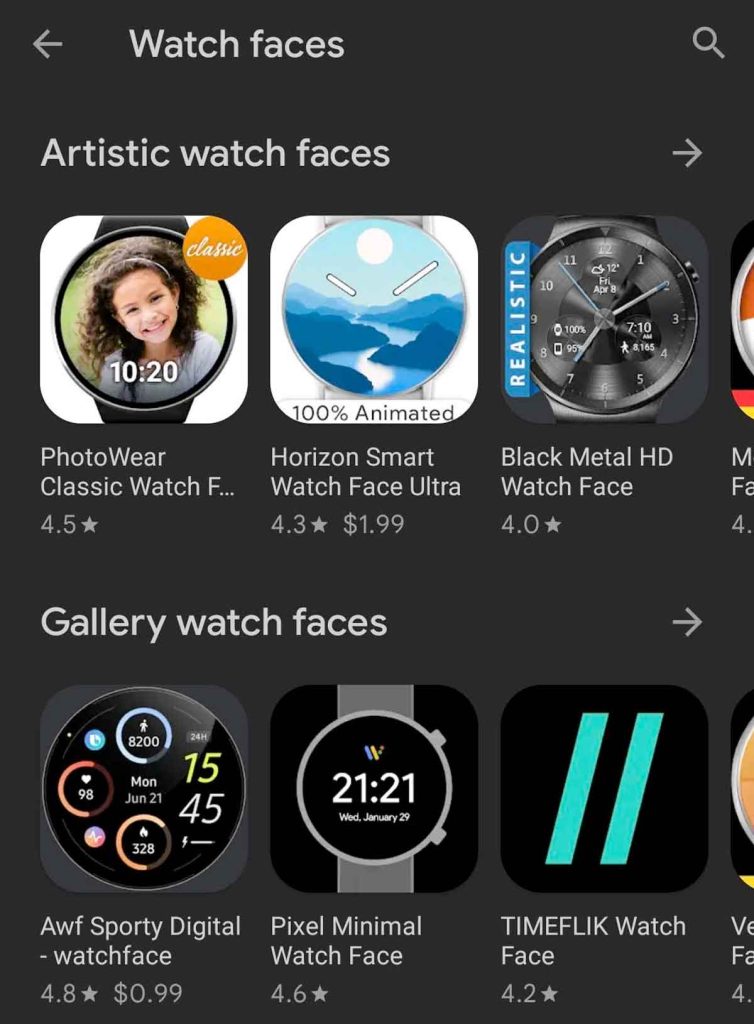The image size is (754, 1024).
Task: Select Pixel Minimal Watch Face
Action: coord(373,789)
